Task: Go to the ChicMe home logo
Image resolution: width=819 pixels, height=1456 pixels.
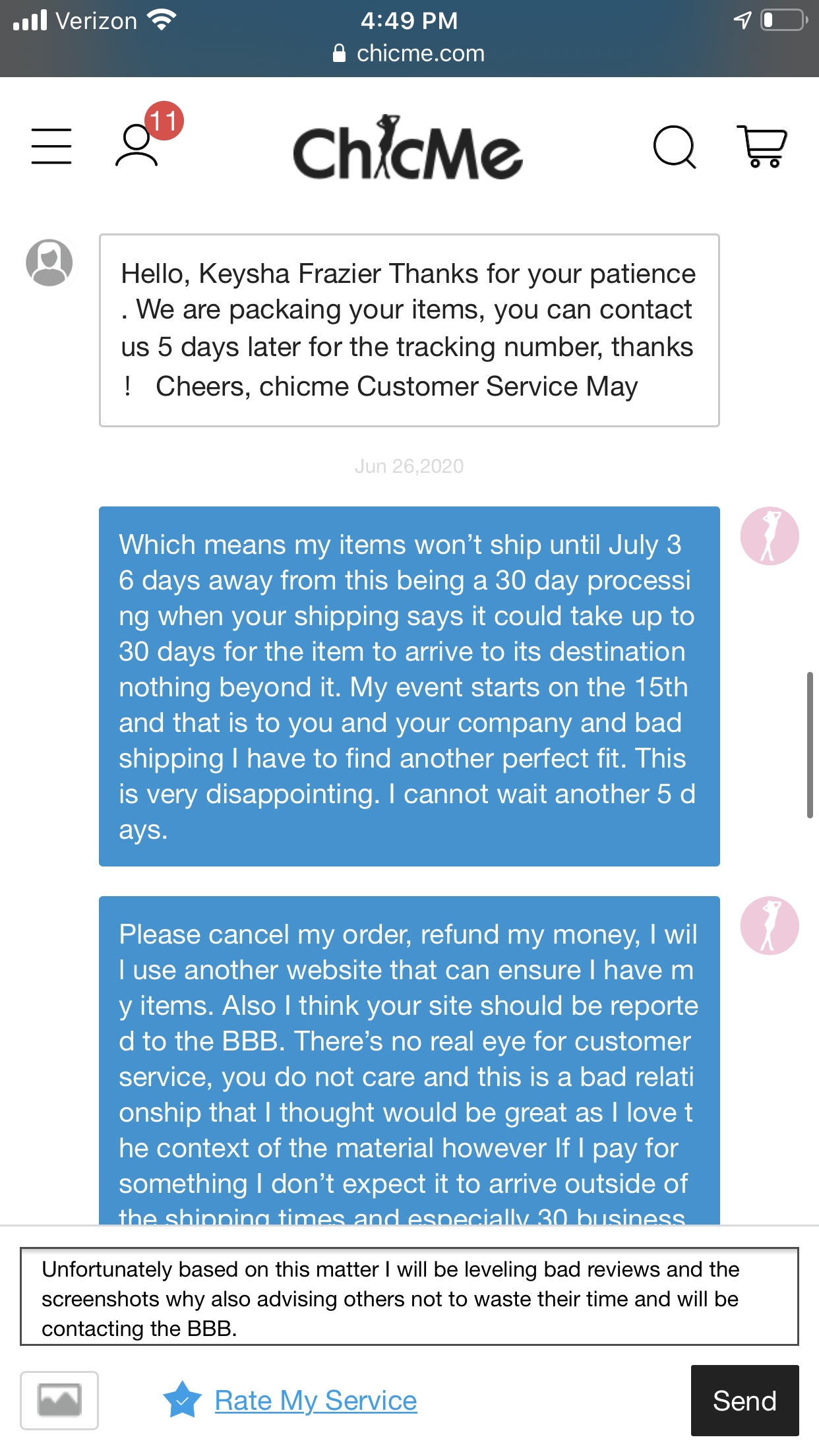Action: click(408, 149)
